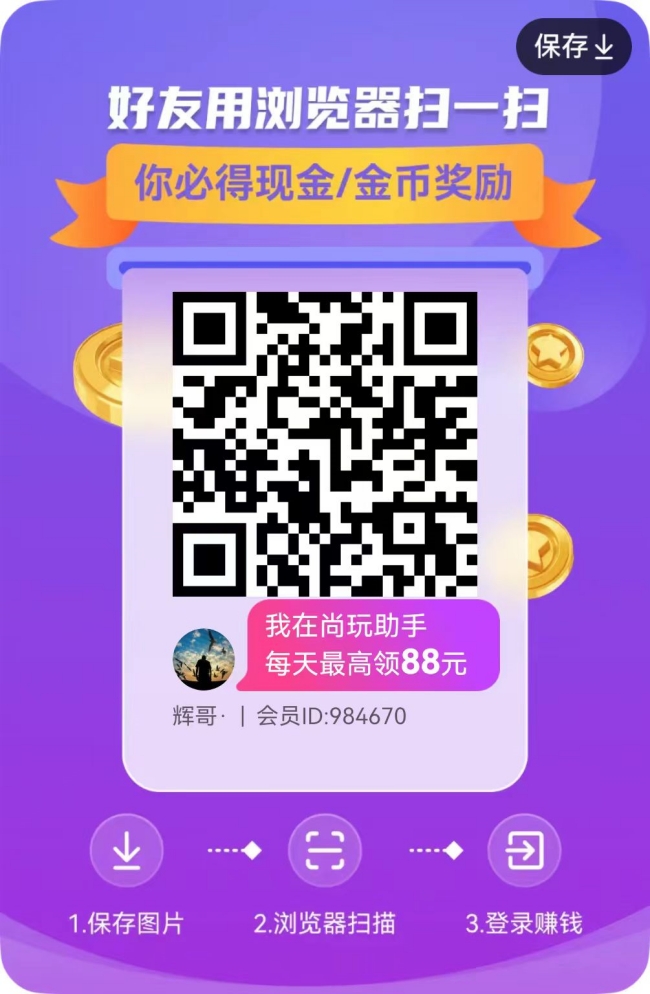Tap the 保存 save button
The width and height of the screenshot is (650, 994).
click(x=573, y=46)
